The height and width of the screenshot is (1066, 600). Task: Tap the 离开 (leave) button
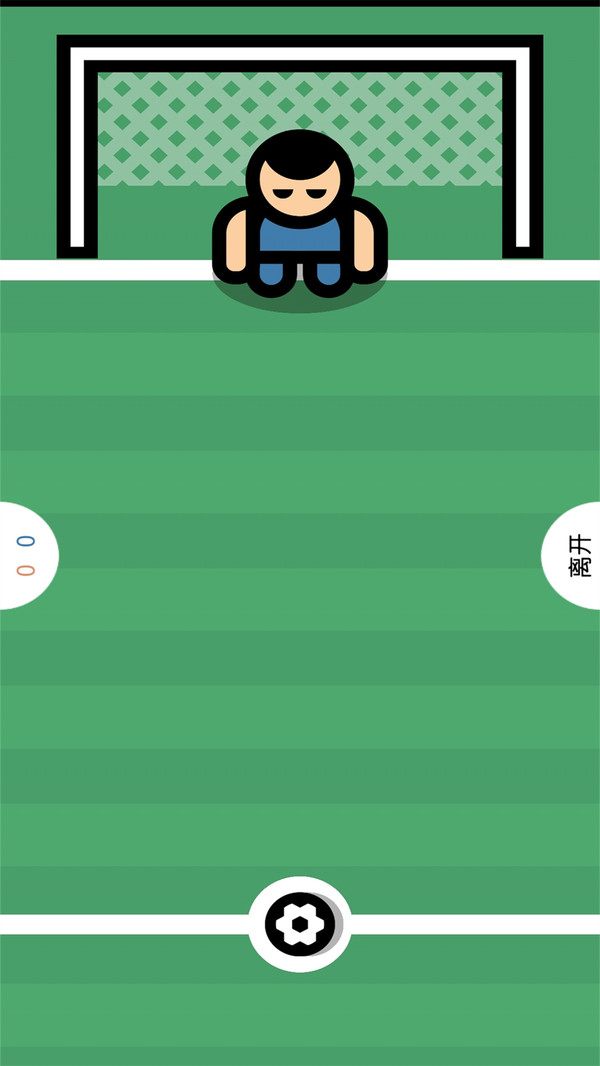576,555
